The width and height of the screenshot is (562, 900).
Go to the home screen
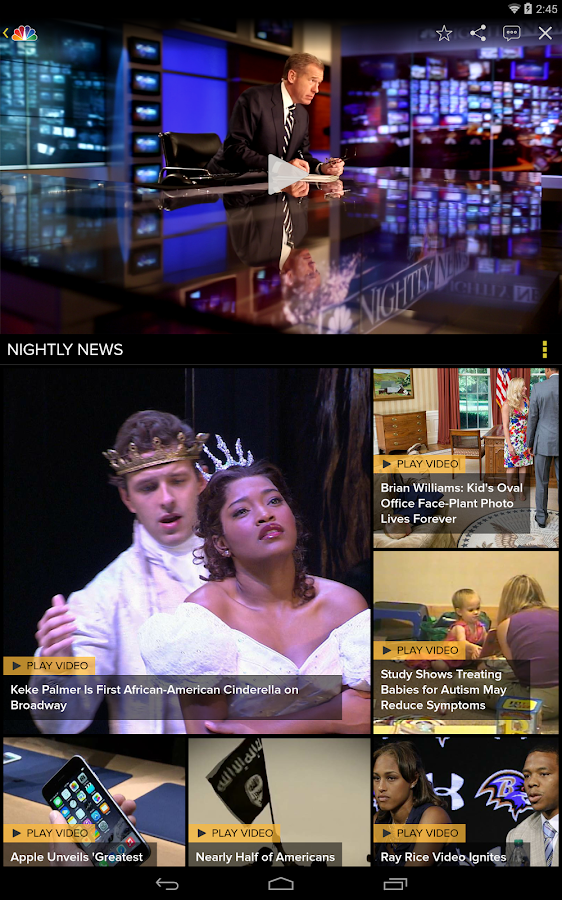(281, 884)
